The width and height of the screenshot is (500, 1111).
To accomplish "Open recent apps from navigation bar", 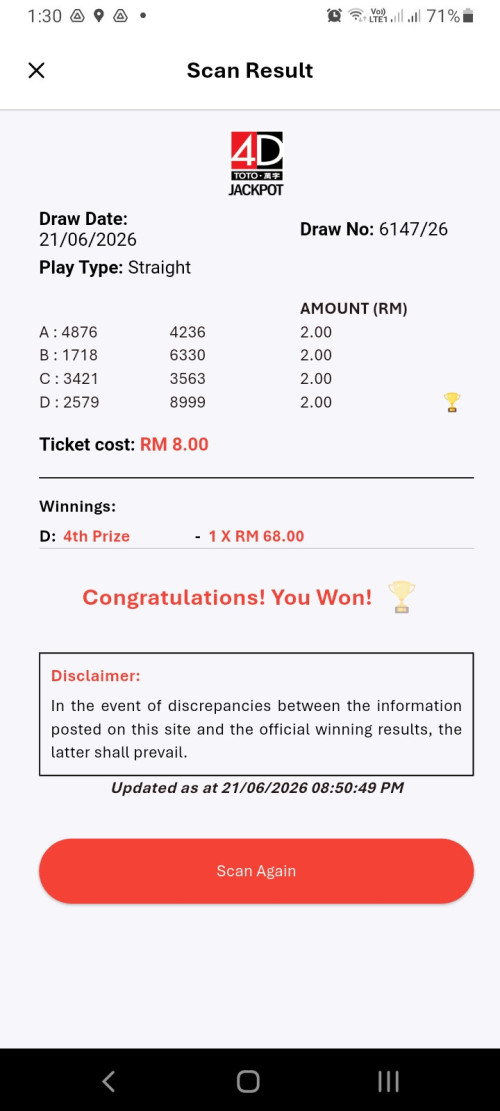I will 388,1081.
